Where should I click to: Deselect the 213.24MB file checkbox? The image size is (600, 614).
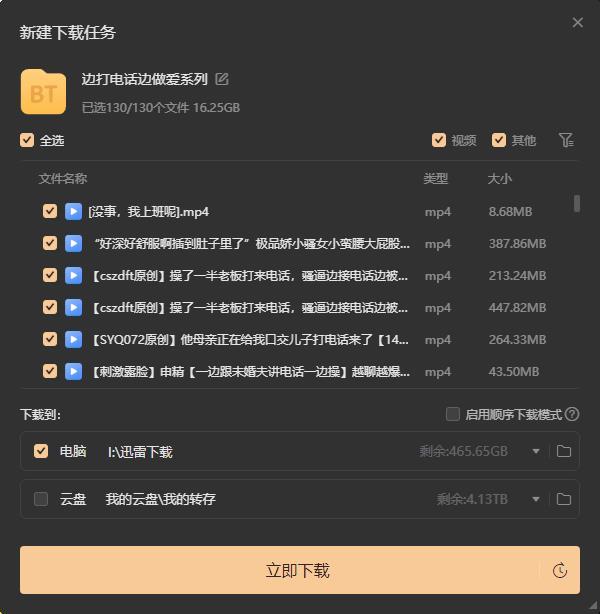tap(50, 275)
